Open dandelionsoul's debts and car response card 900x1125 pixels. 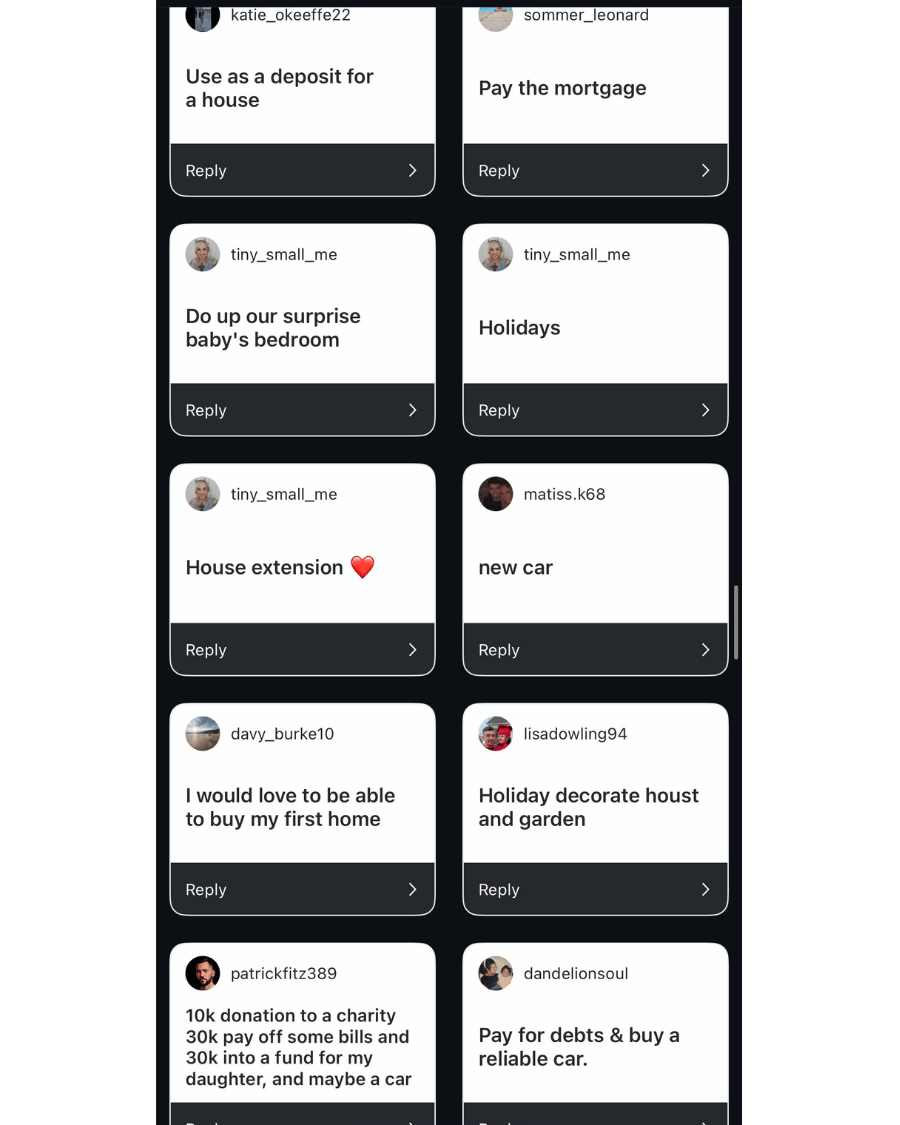point(595,1045)
